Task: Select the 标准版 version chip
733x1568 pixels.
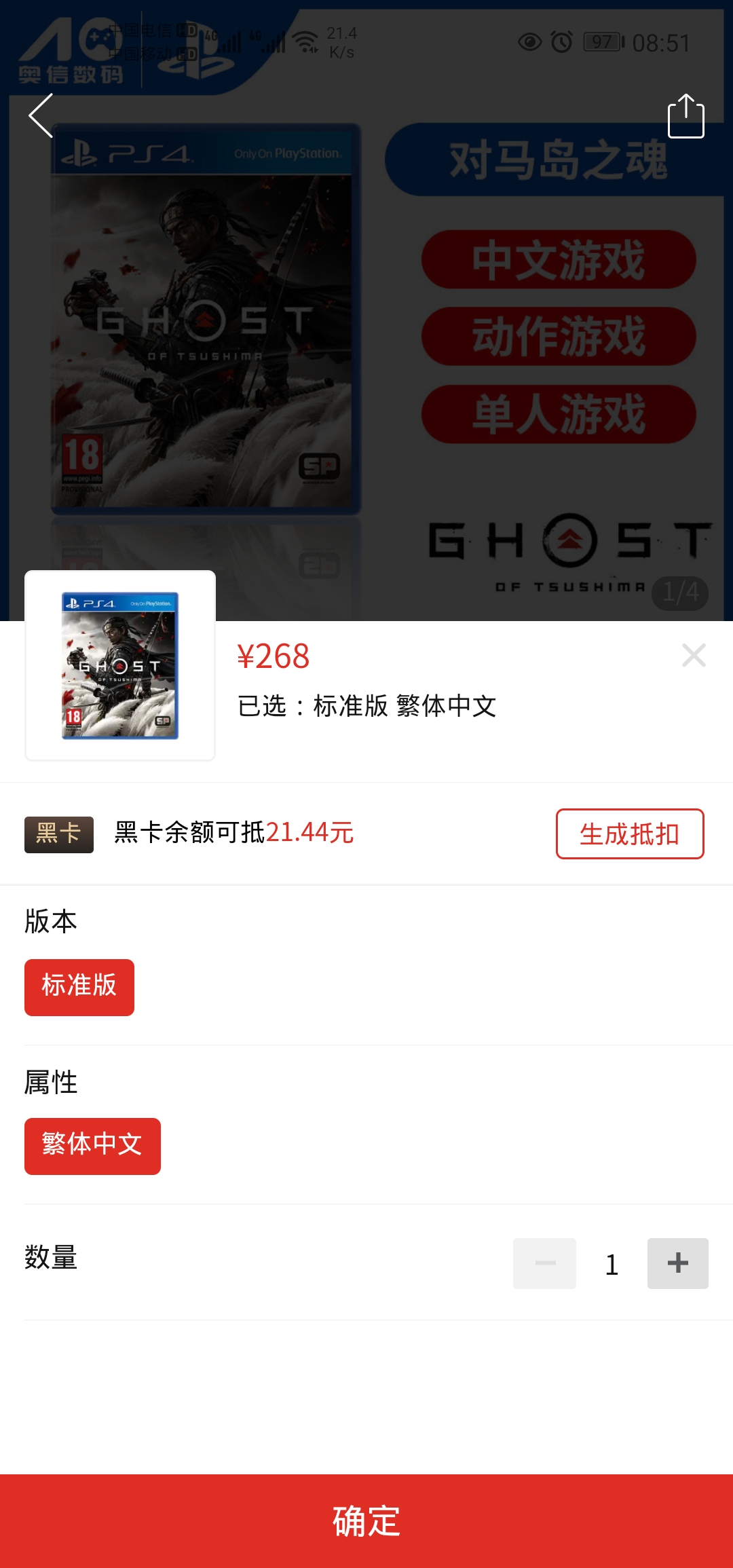Action: 79,987
